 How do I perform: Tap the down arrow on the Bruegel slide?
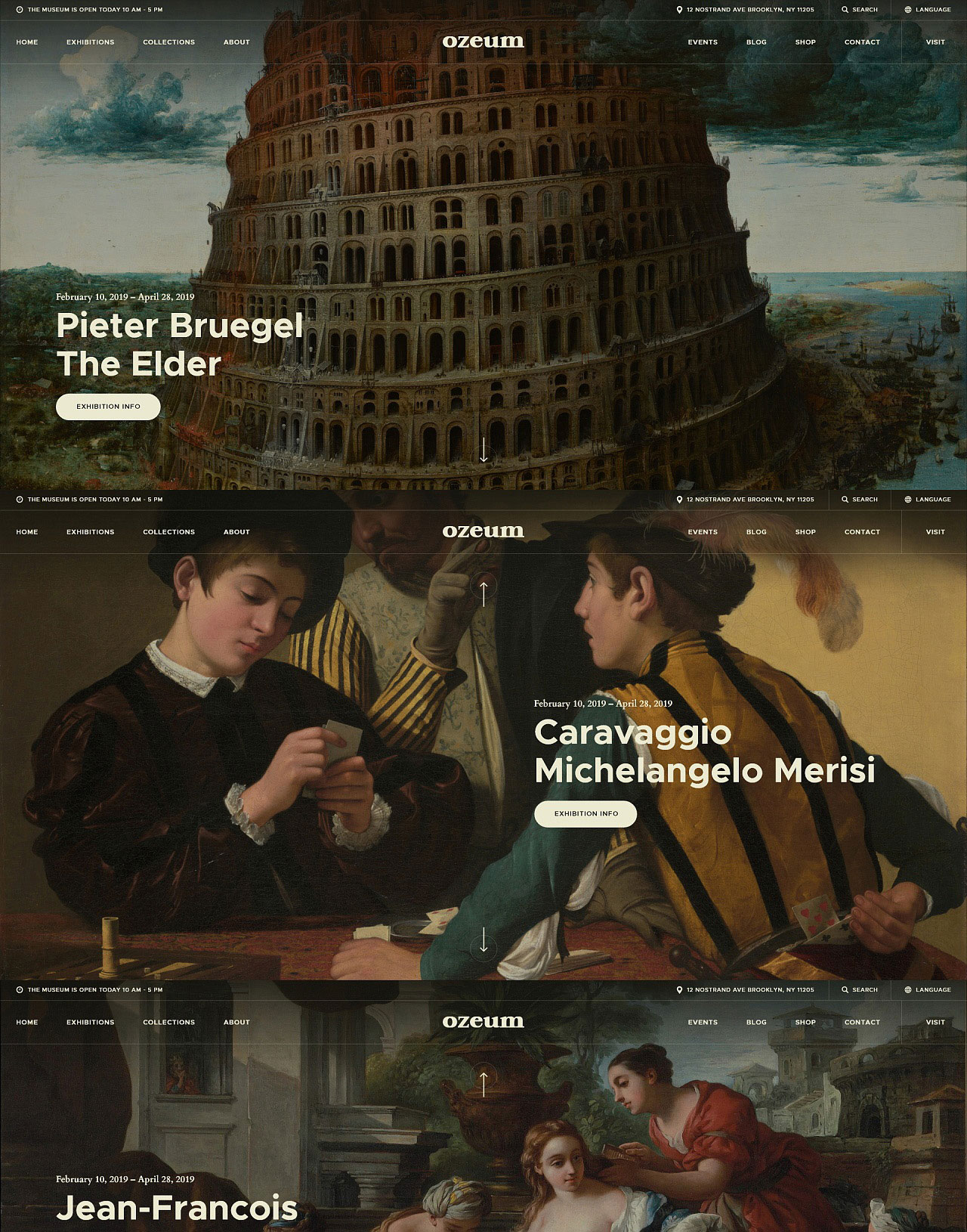pos(483,451)
